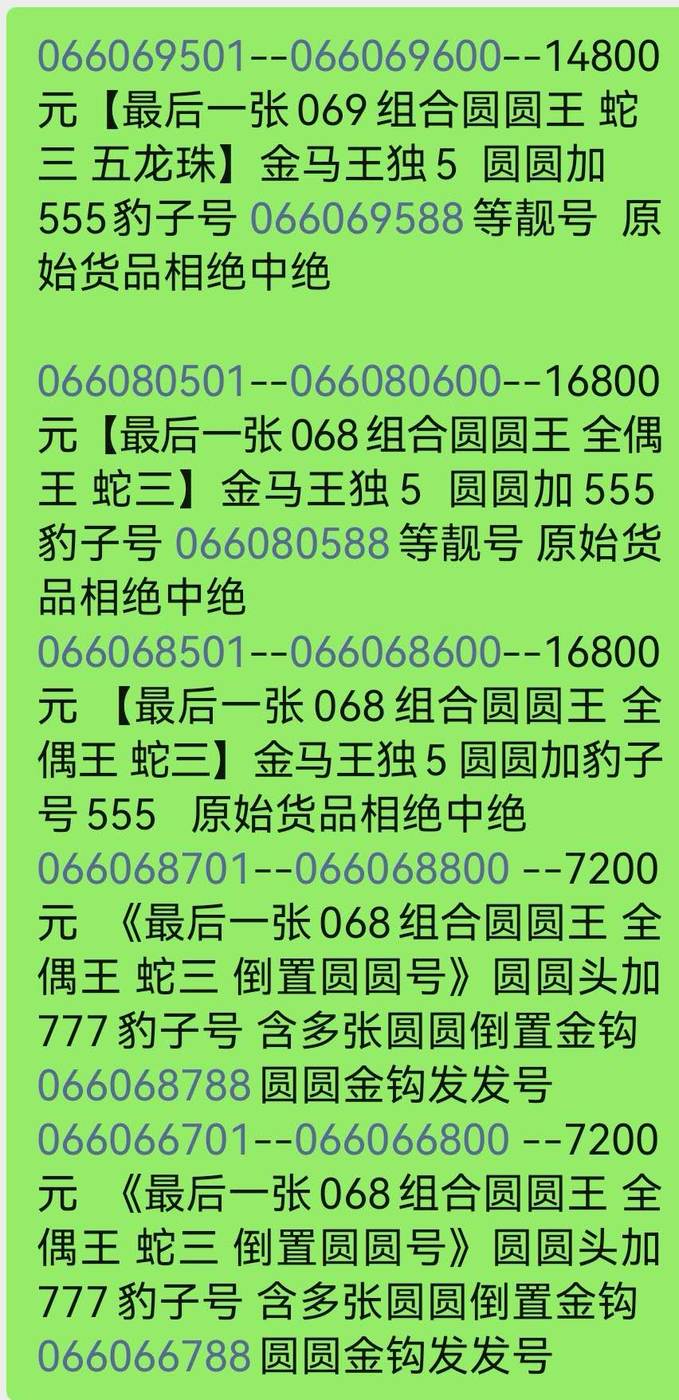Open the blue number 066066800
679x1400 pixels.
[x=401, y=1138]
